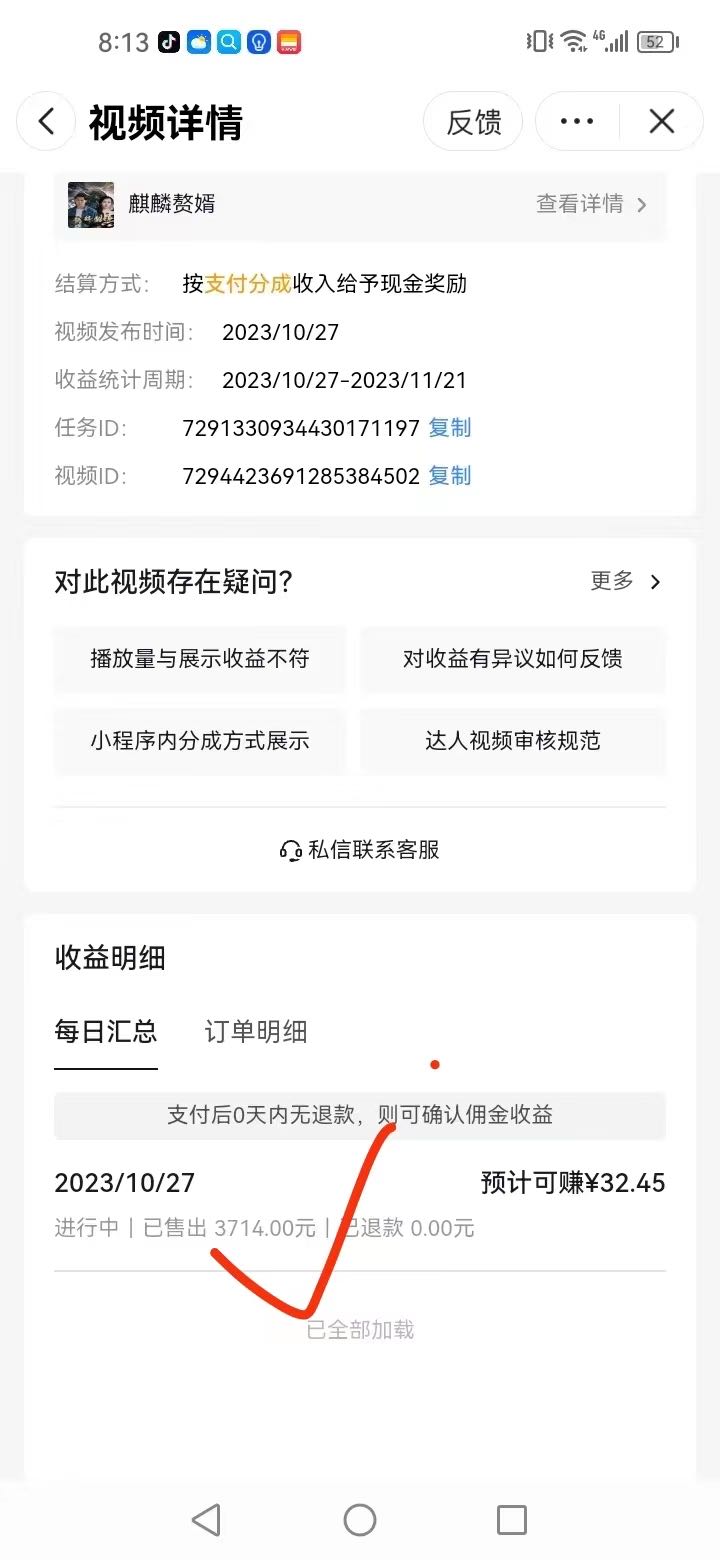The width and height of the screenshot is (720, 1560).
Task: Open 达人视频审核规范 help topic
Action: pyautogui.click(x=512, y=741)
